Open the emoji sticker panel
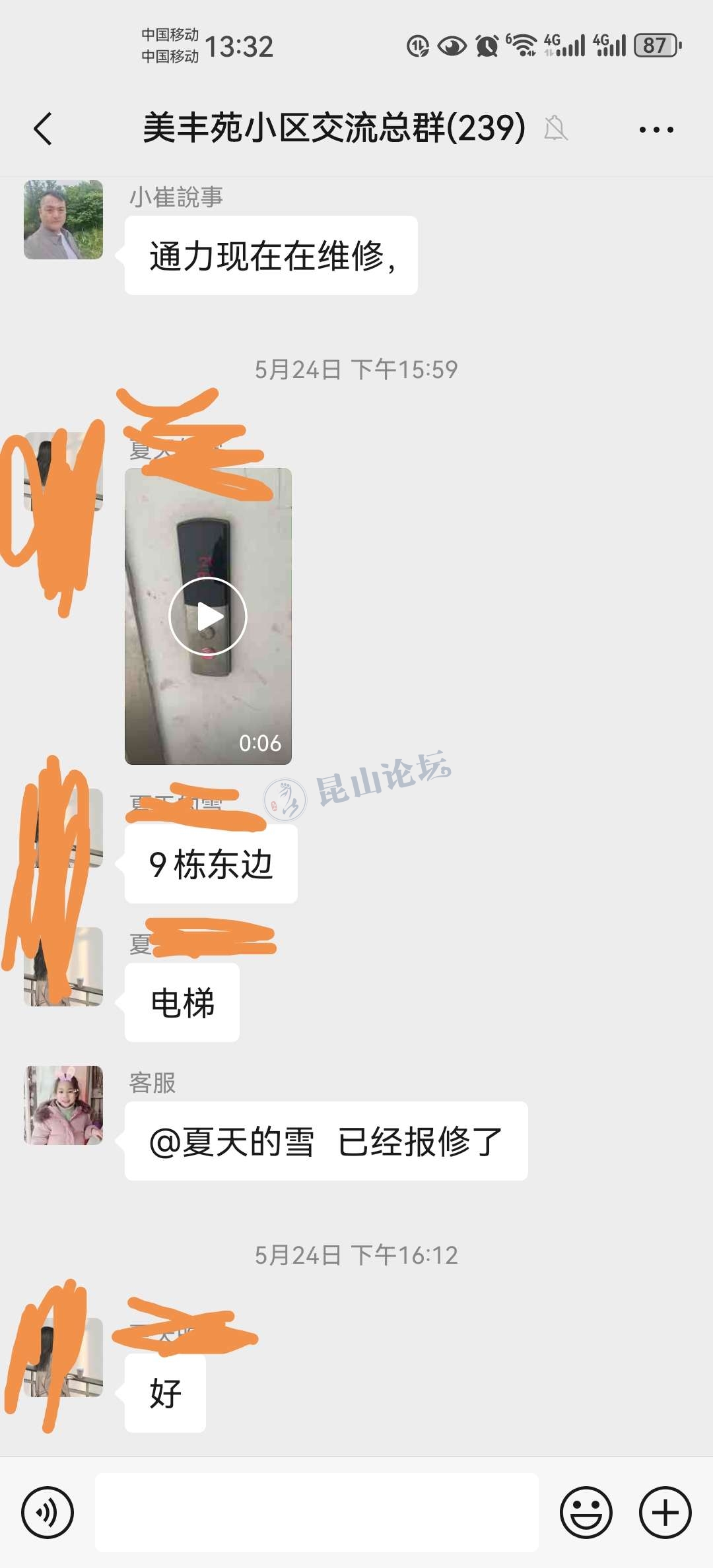Screen dimensions: 713x1568 (x=586, y=1512)
